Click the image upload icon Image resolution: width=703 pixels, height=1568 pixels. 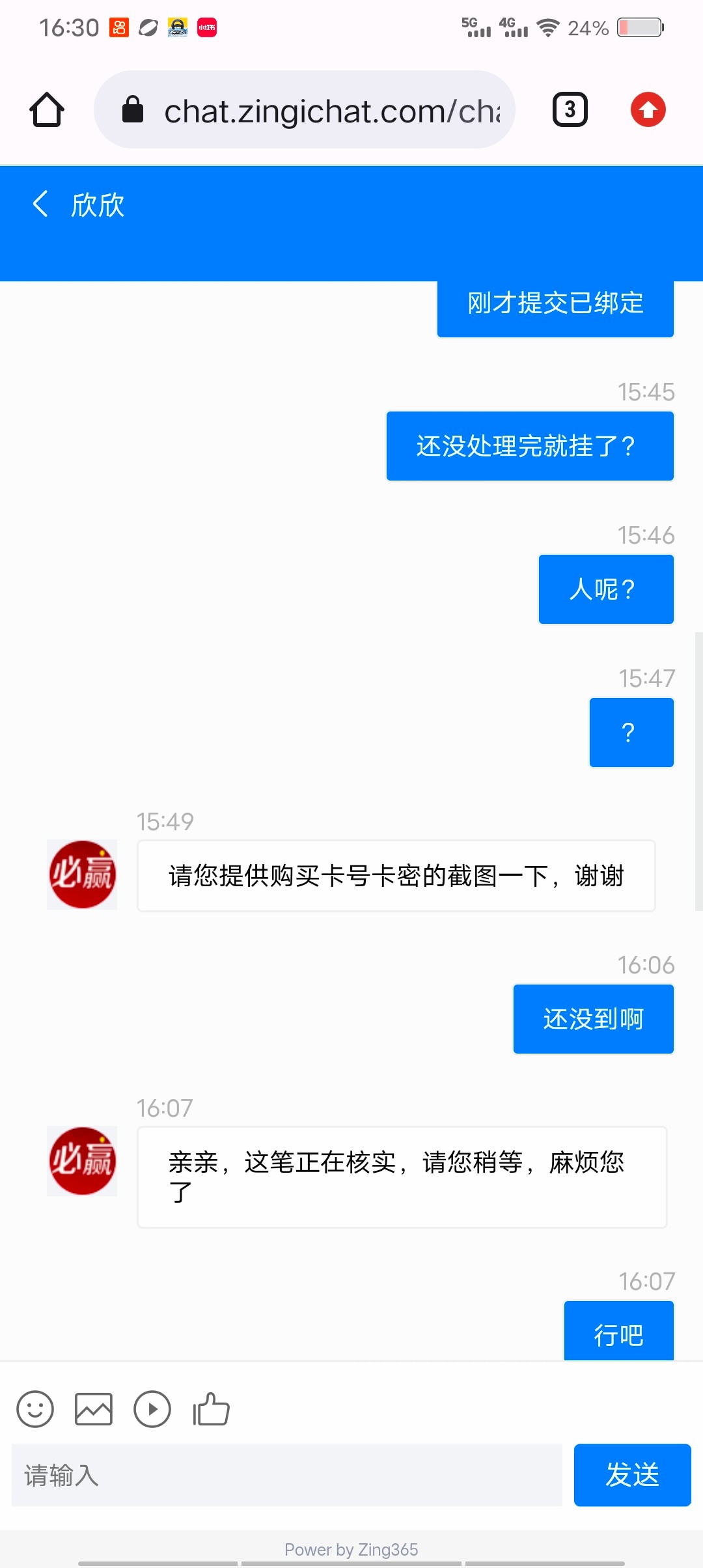pos(93,1408)
